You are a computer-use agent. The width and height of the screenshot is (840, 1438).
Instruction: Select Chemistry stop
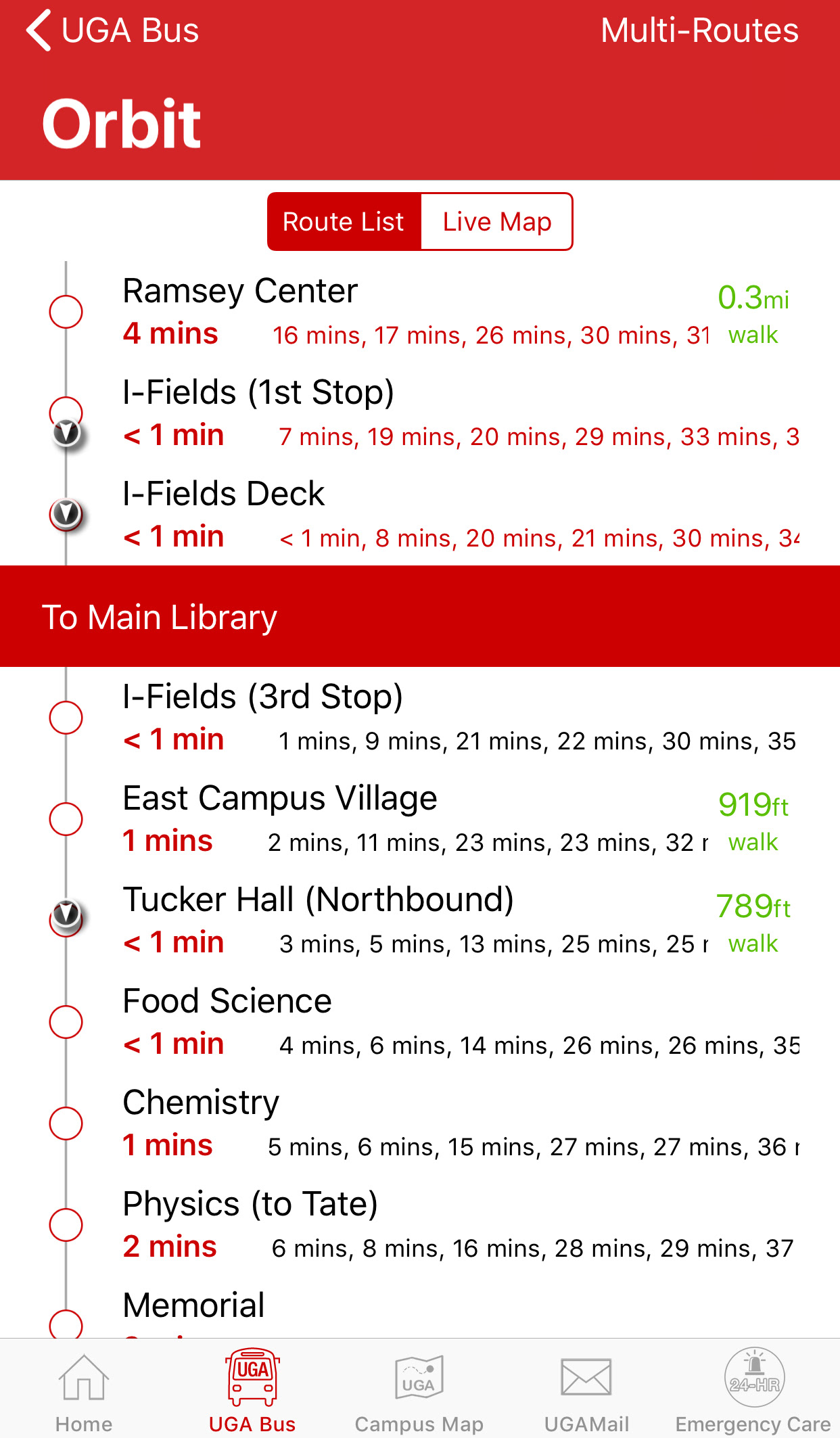tap(419, 1123)
